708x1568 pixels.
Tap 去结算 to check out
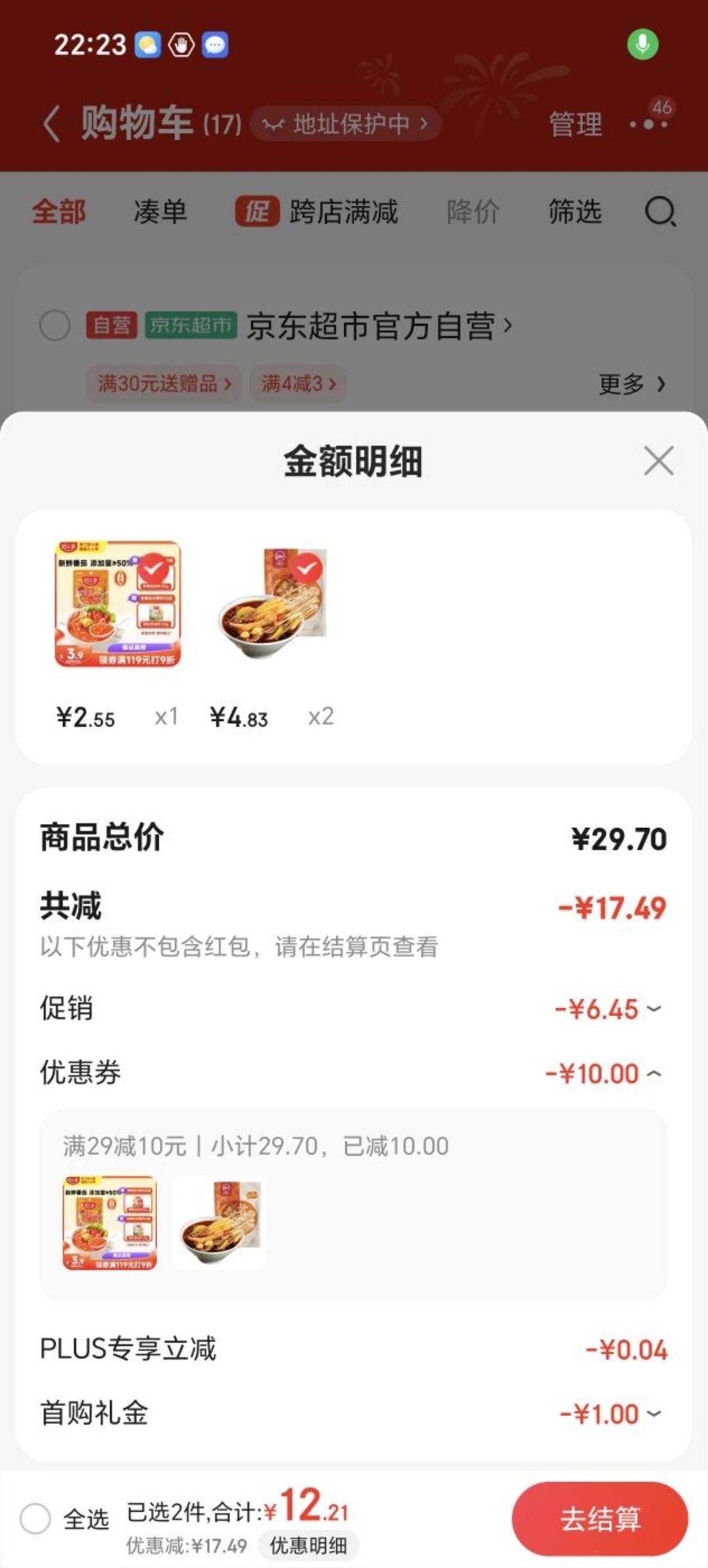(599, 1518)
